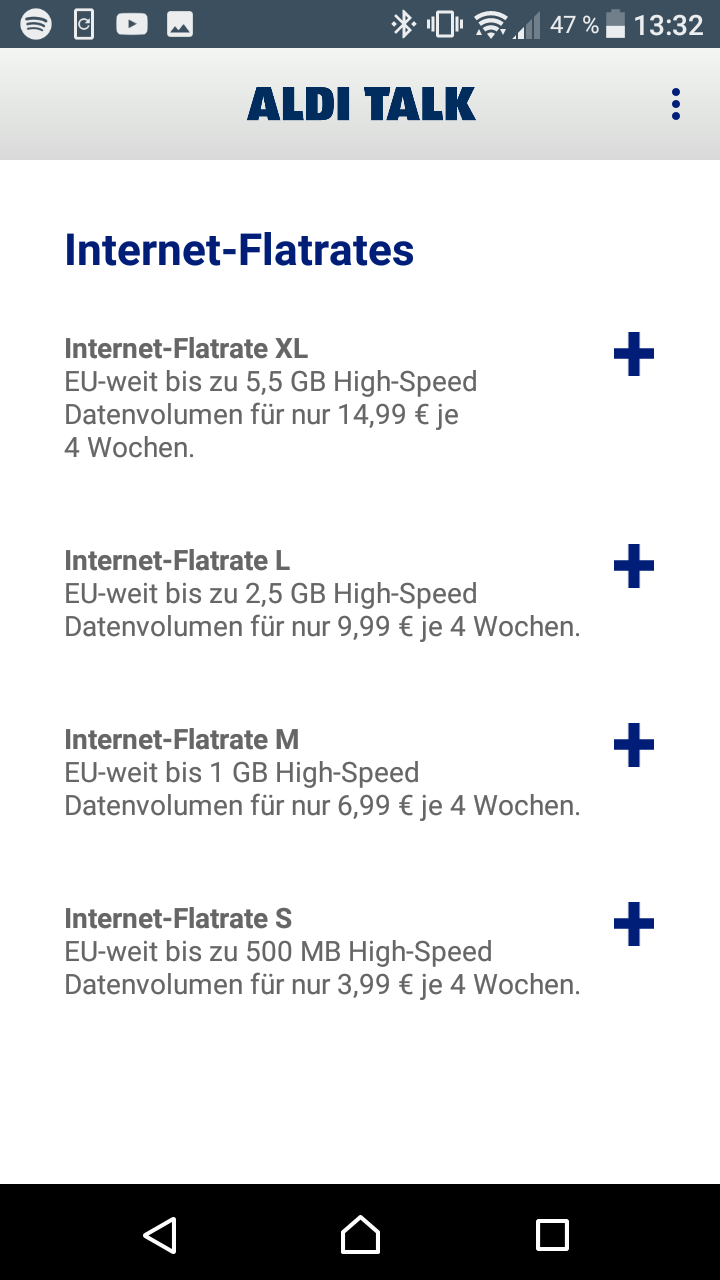Expand the Internet-Flatrate M plan details
Image resolution: width=720 pixels, height=1280 pixels.
[x=632, y=744]
